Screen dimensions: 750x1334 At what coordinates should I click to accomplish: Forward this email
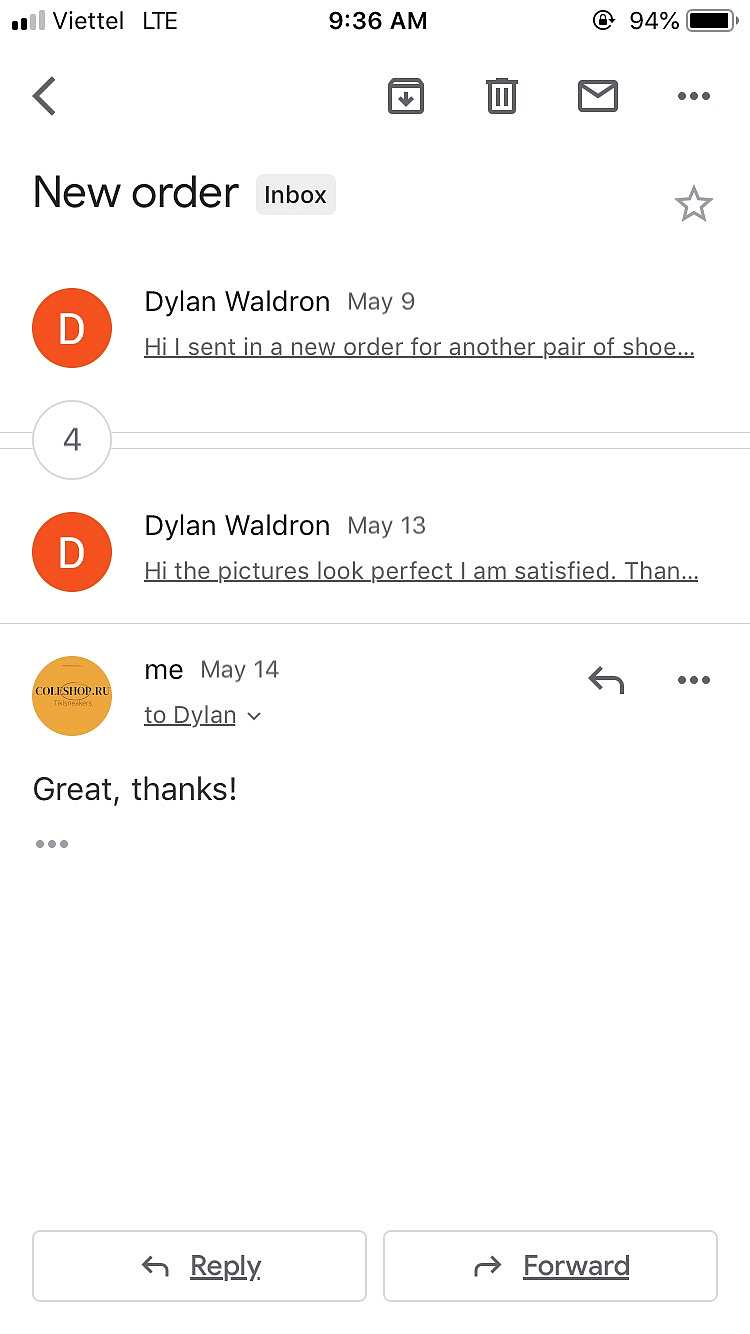pos(550,1266)
